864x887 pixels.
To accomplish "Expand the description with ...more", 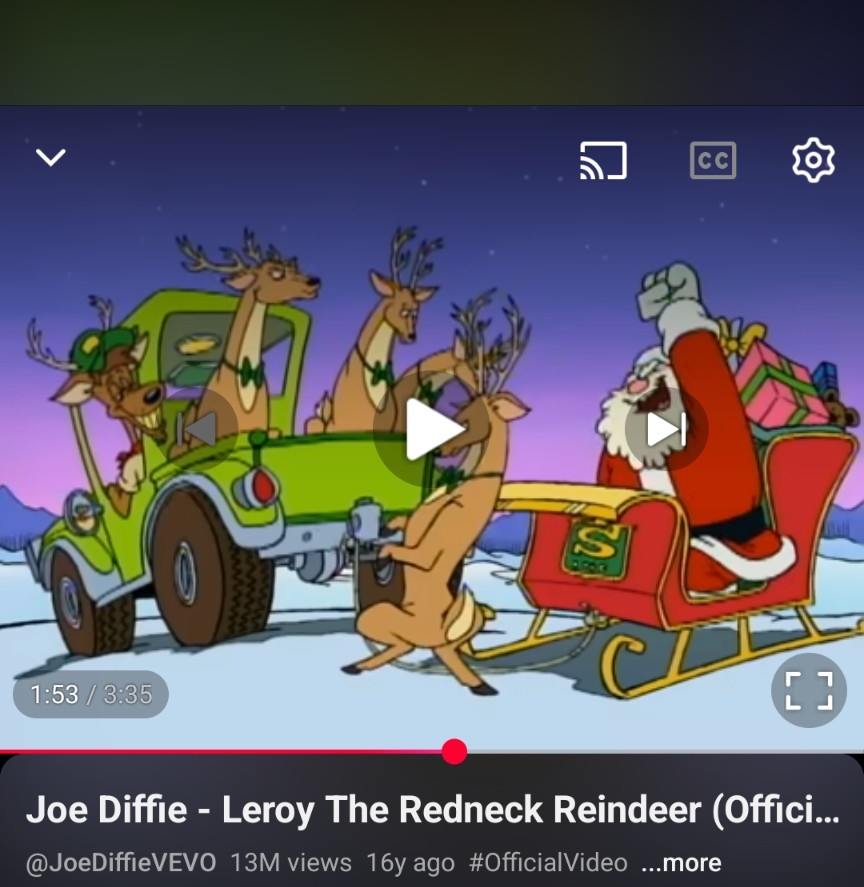I will coord(681,862).
